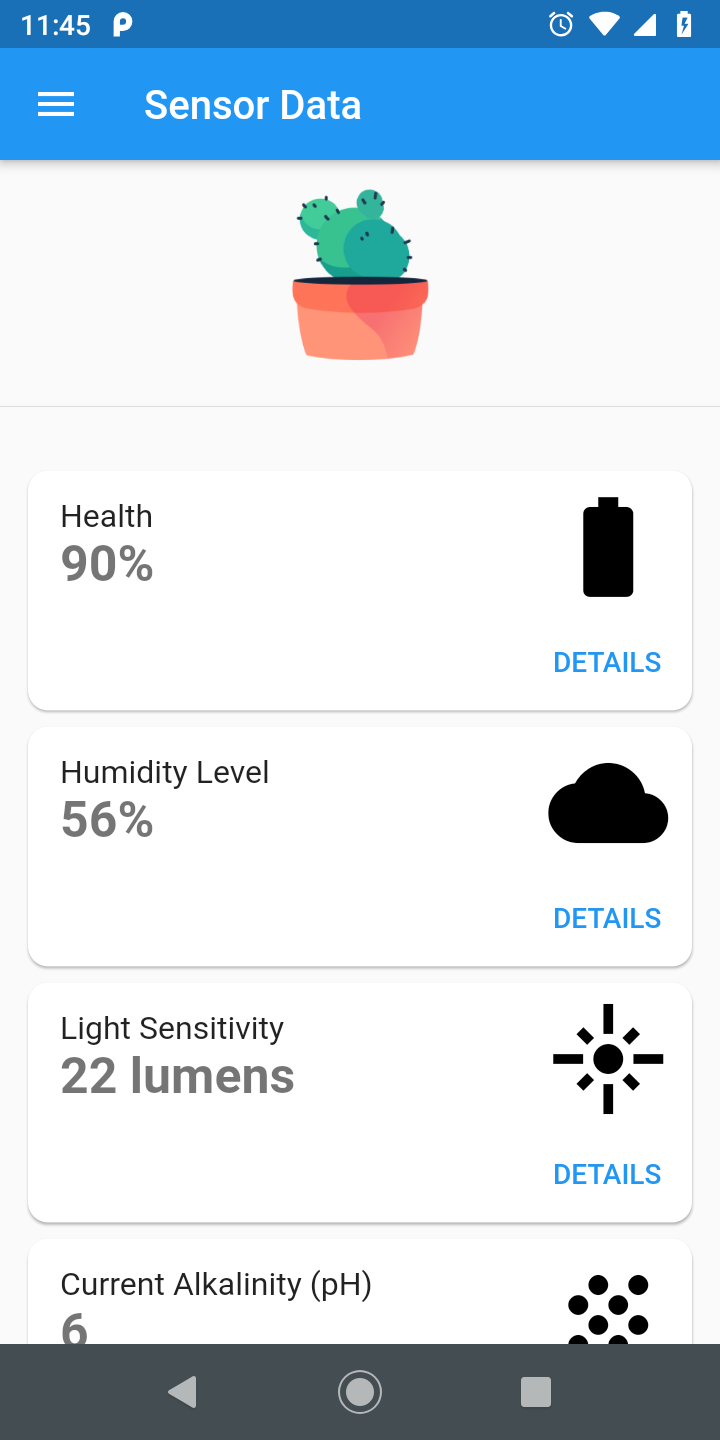Show Light Sensitivity details

(607, 1174)
